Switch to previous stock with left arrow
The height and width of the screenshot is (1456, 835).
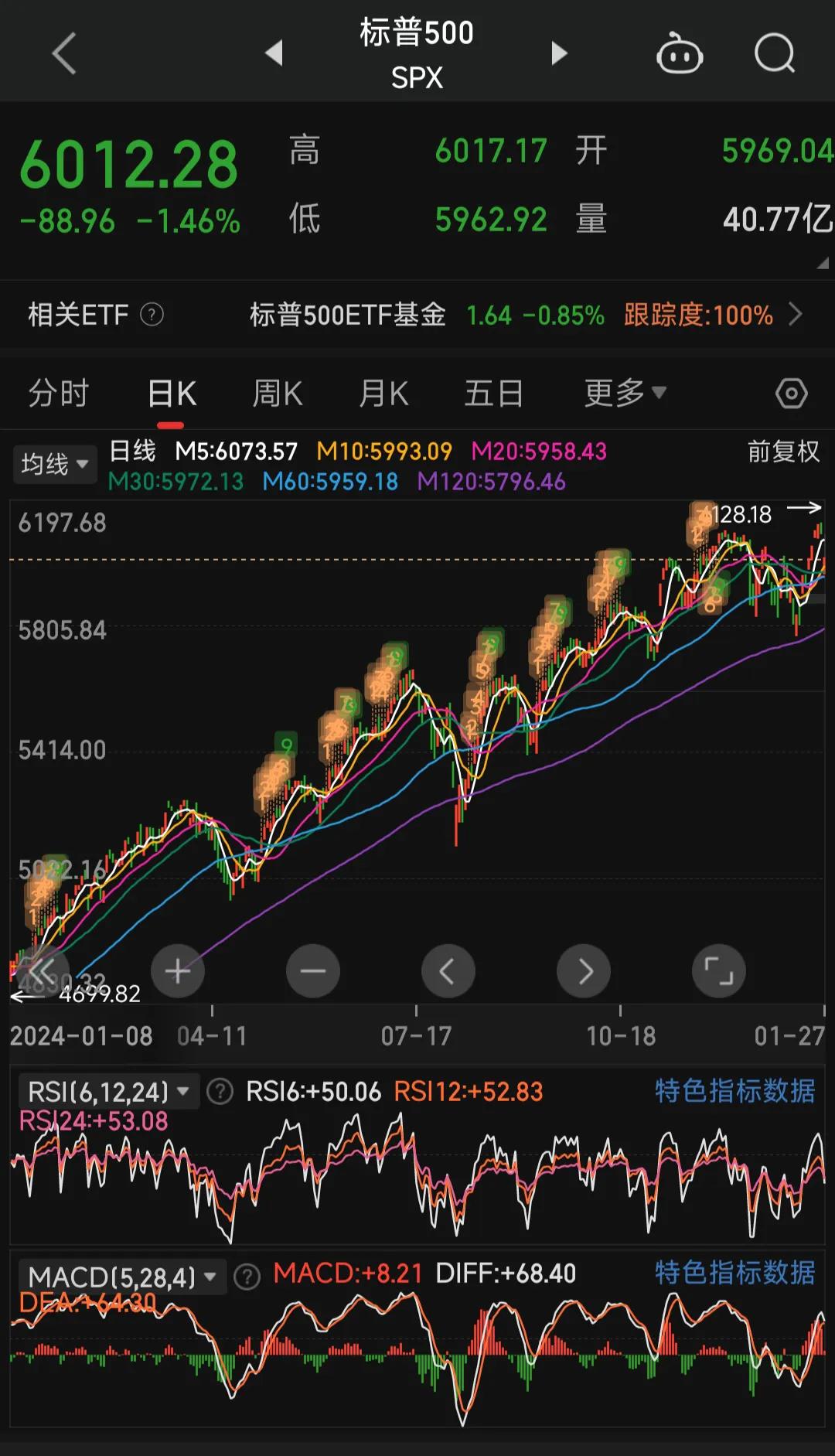(274, 54)
